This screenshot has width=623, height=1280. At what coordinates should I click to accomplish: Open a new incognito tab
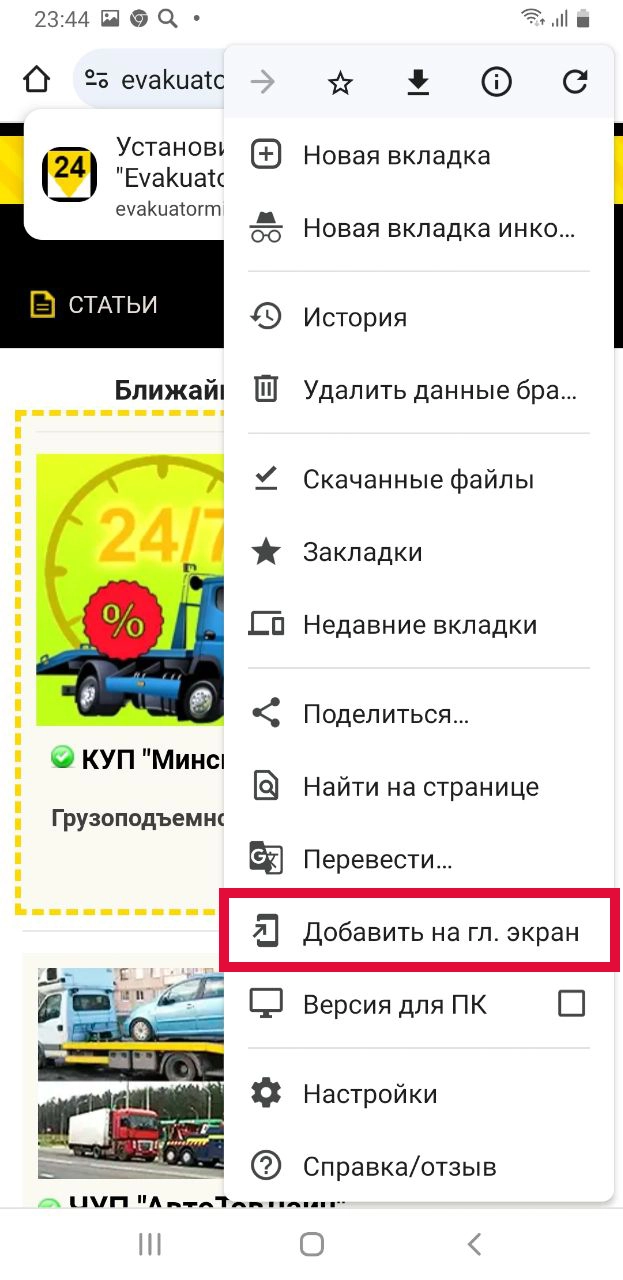438,228
